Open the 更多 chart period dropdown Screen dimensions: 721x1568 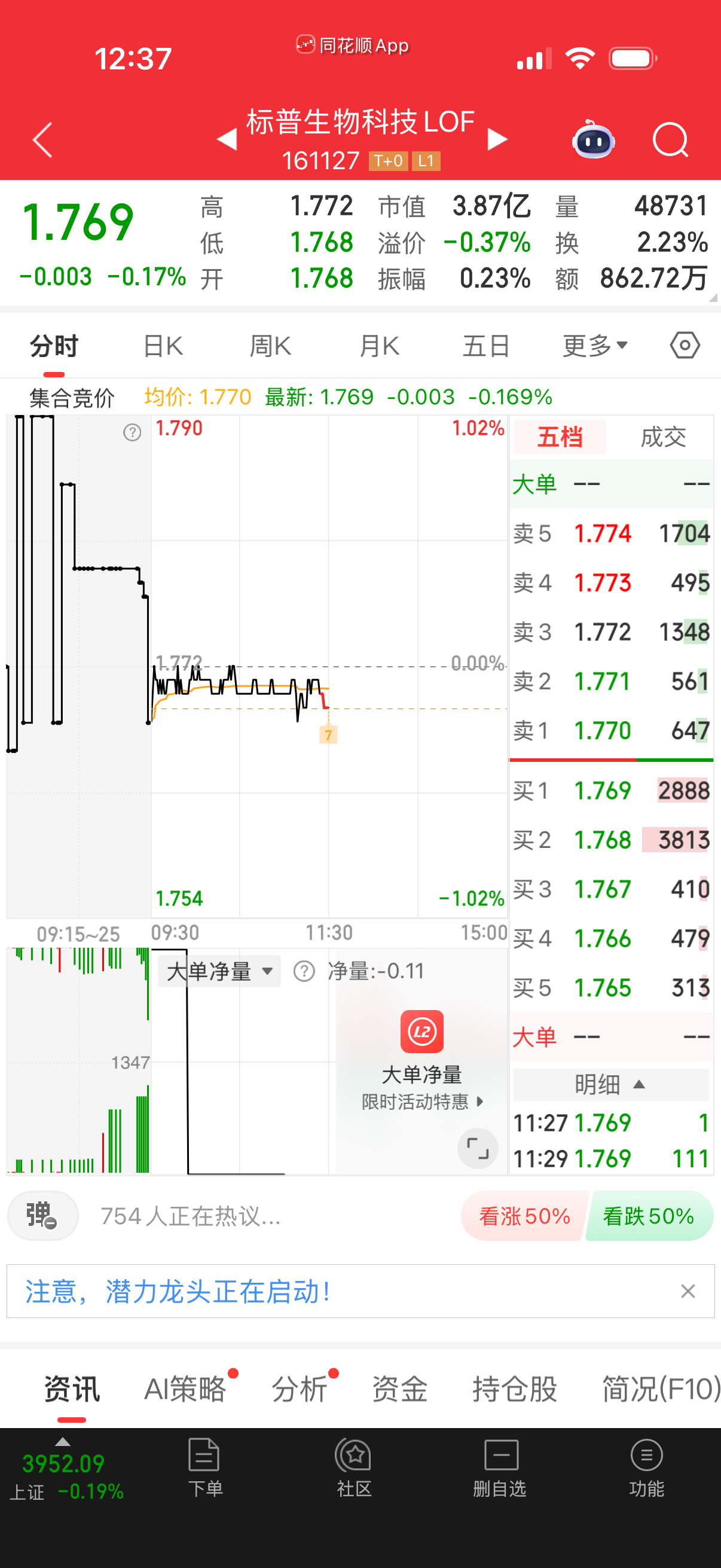coord(593,344)
